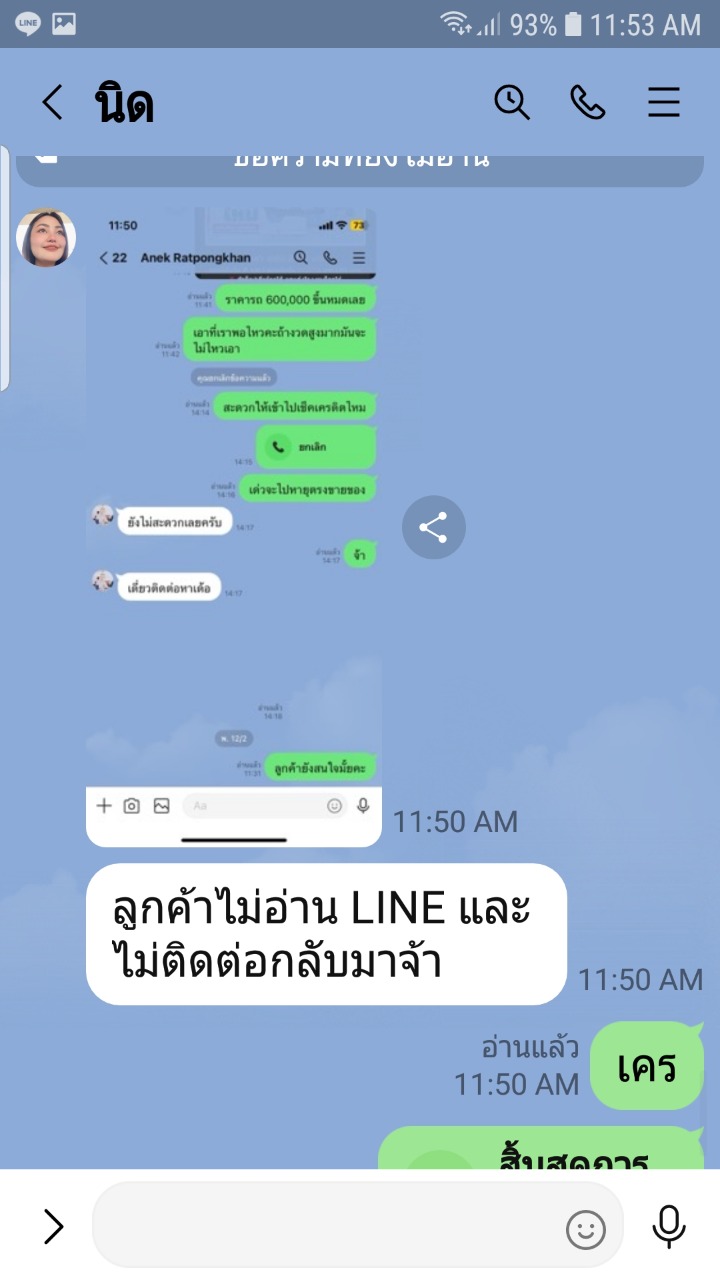Go back from the chat with นิด

coord(52,103)
